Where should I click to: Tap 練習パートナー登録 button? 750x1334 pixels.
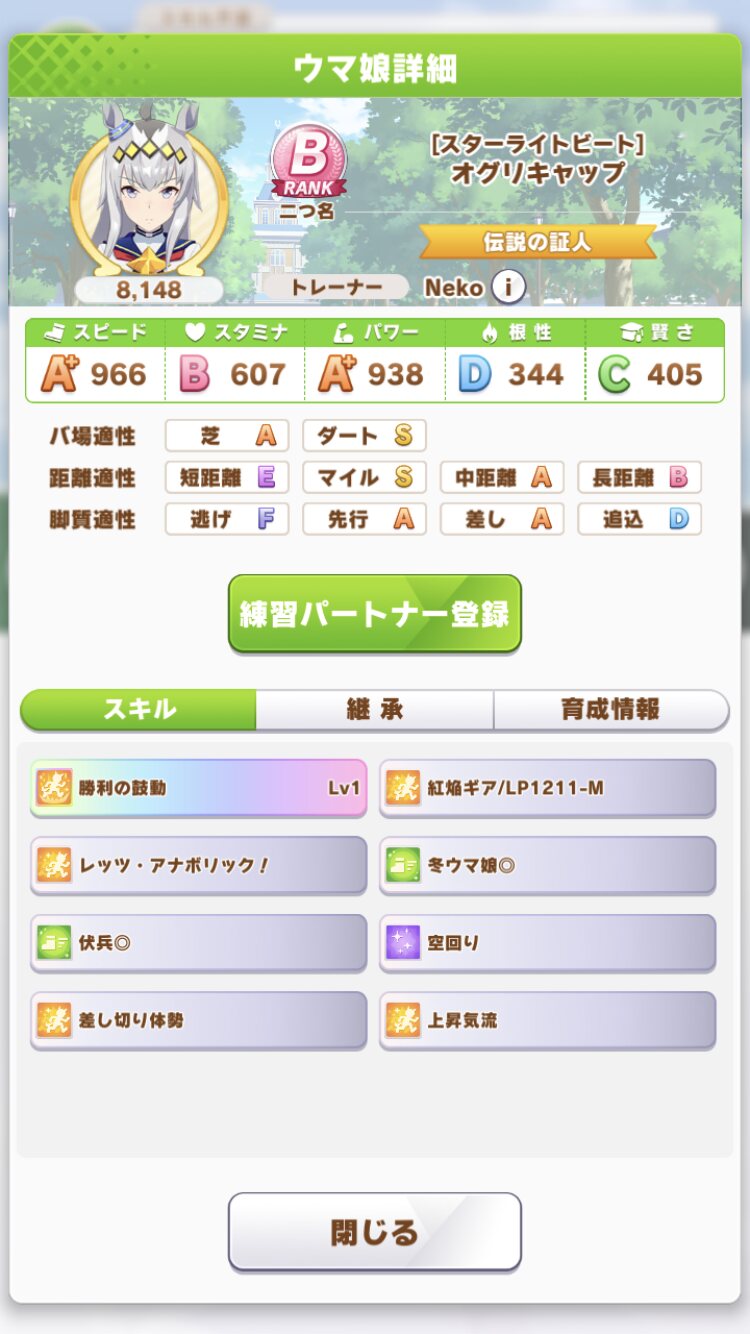[x=375, y=613]
